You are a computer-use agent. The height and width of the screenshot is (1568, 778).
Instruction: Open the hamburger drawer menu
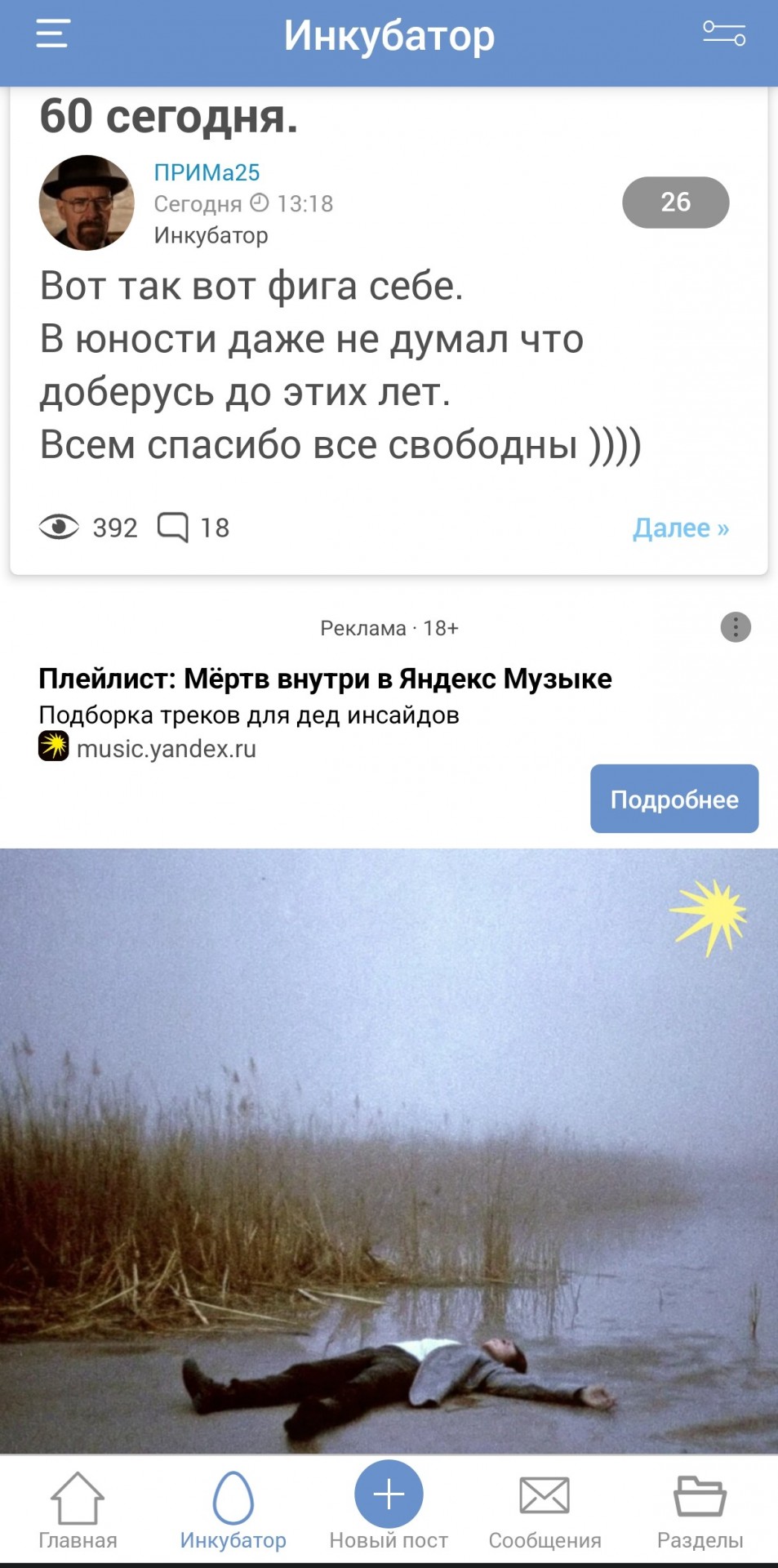click(x=52, y=34)
